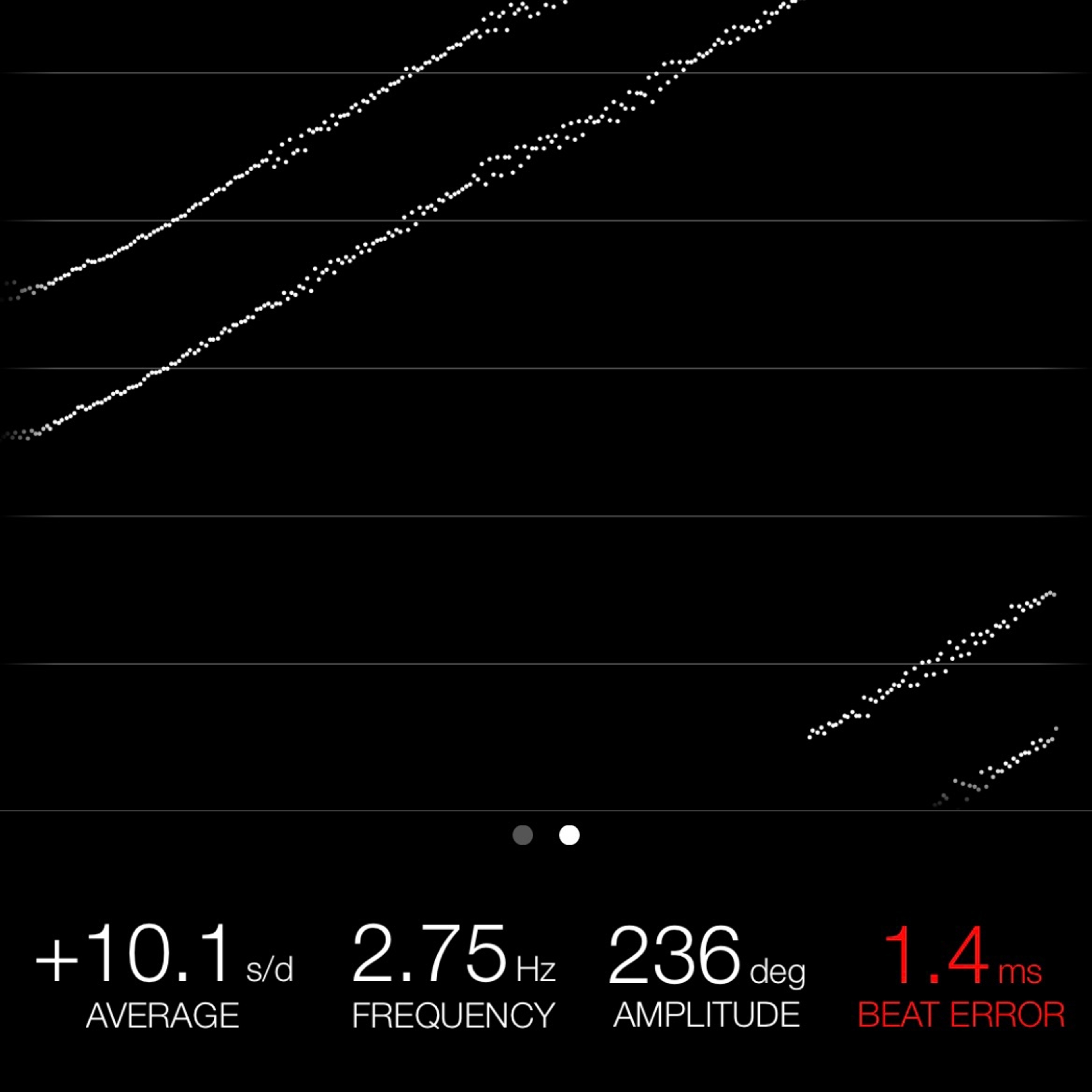1092x1092 pixels.
Task: Switch to the first page indicator dot
Action: pos(523,835)
